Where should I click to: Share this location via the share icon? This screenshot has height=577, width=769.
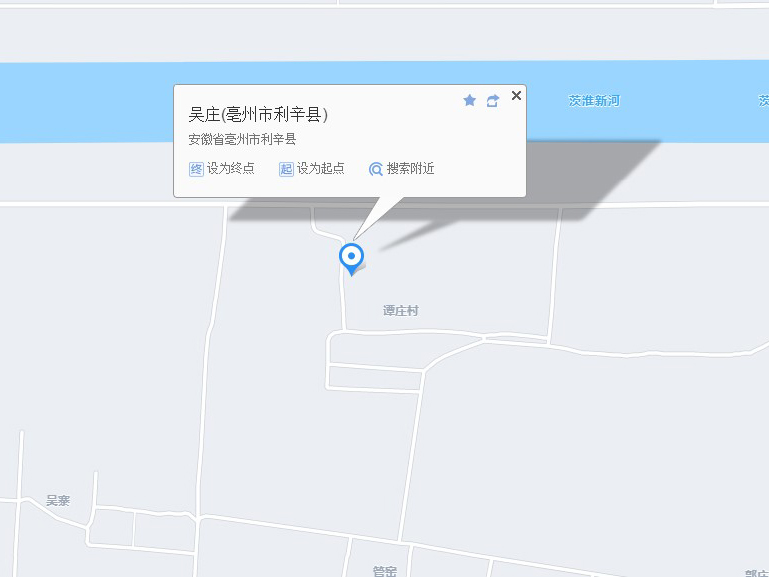coord(492,101)
